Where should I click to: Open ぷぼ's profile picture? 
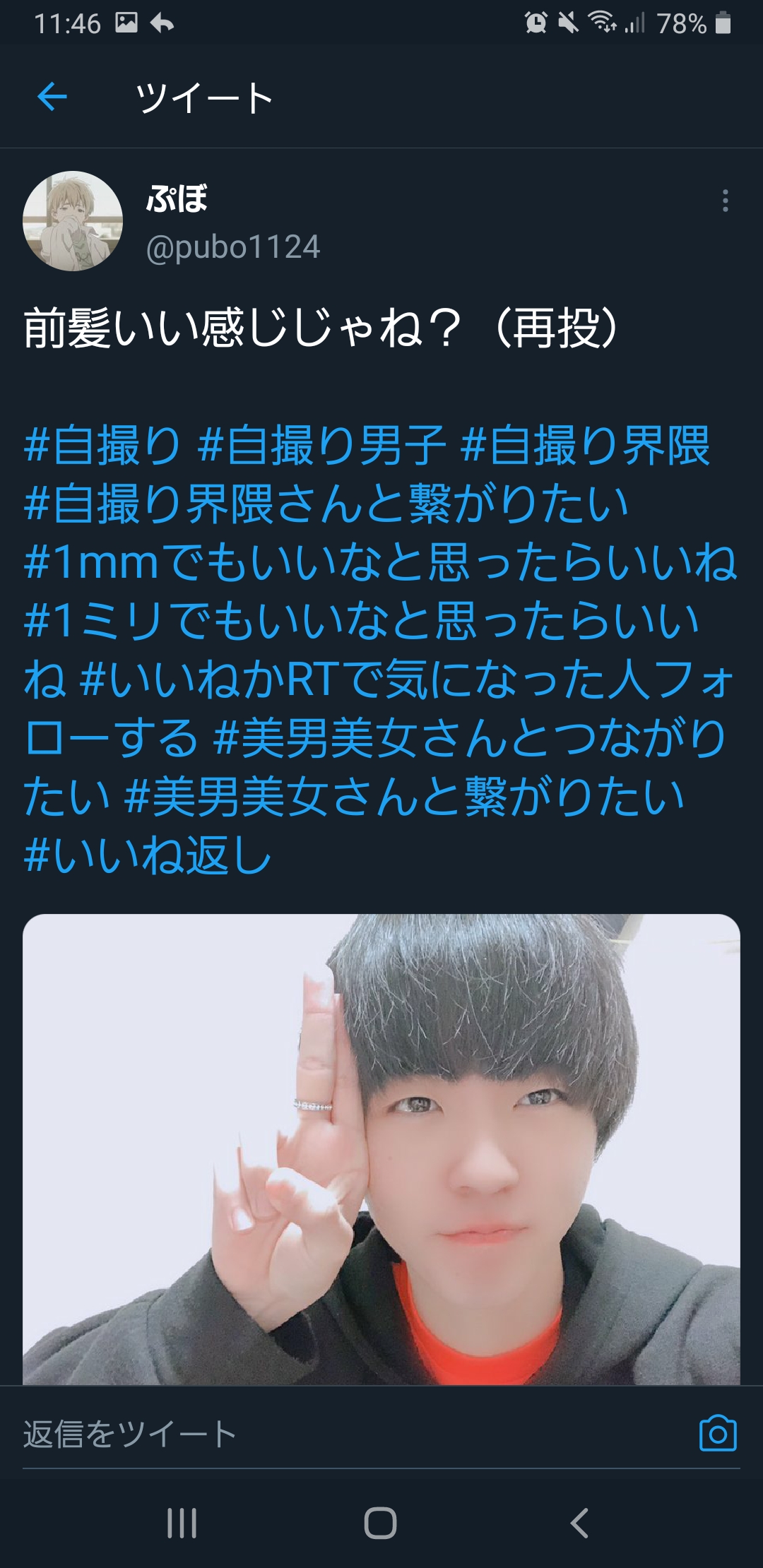[73, 220]
